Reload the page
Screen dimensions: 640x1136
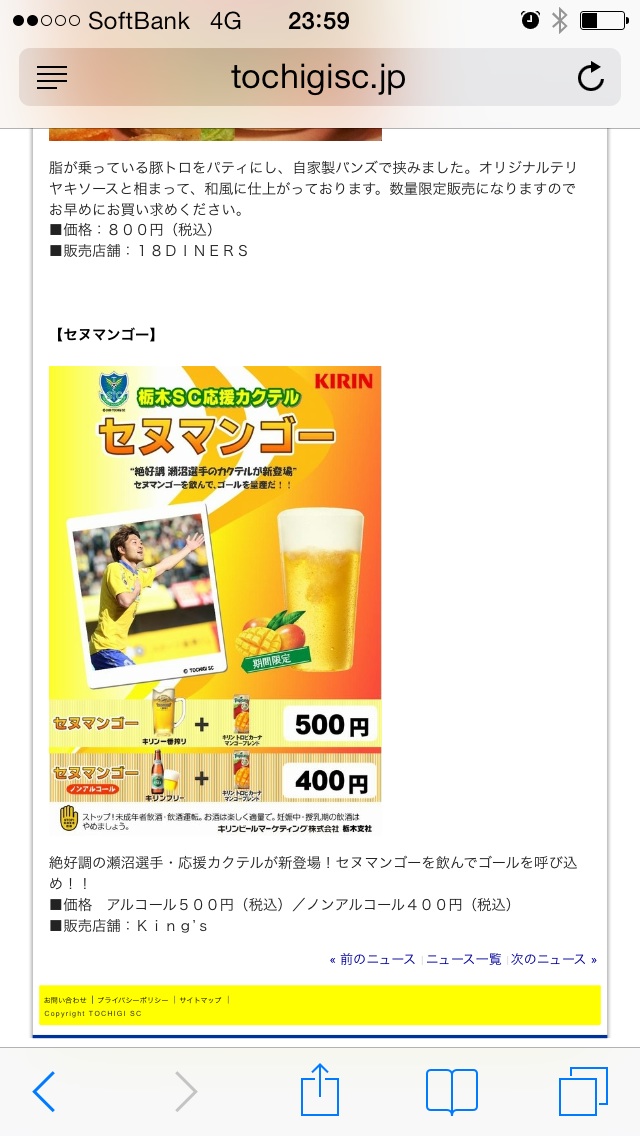591,77
